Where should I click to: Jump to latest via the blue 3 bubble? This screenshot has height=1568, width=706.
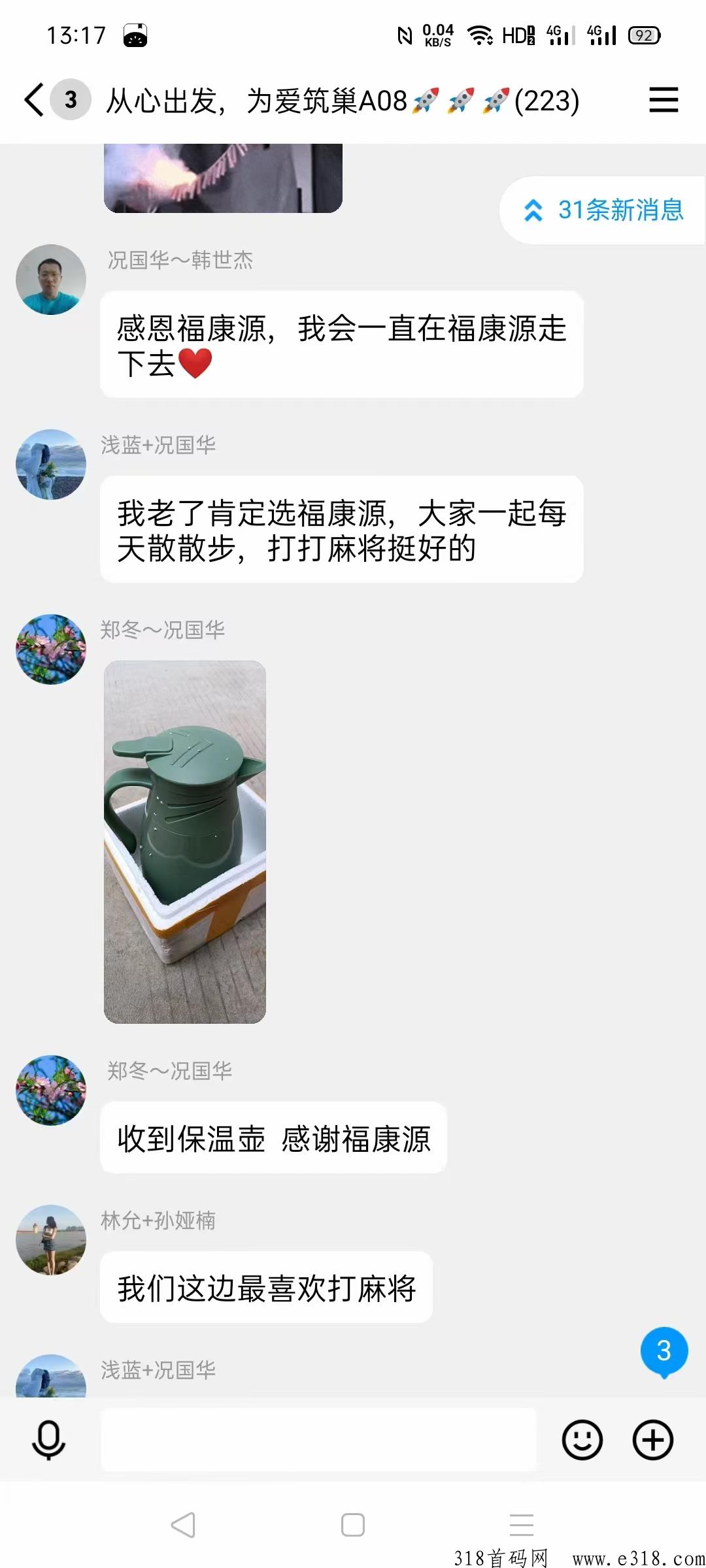[x=664, y=1351]
